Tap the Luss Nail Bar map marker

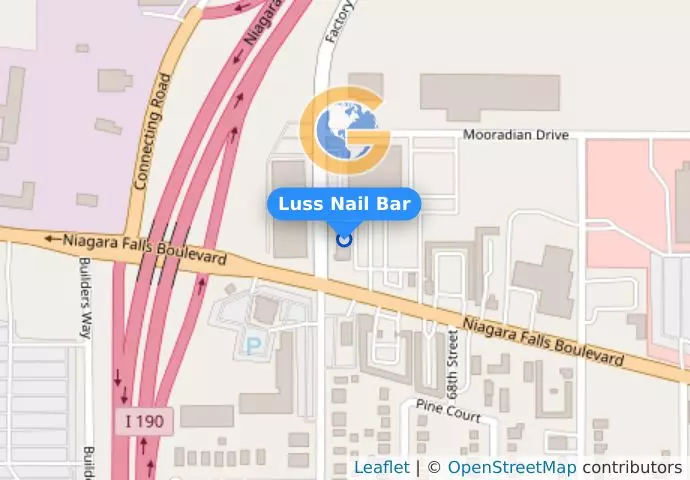pyautogui.click(x=344, y=238)
